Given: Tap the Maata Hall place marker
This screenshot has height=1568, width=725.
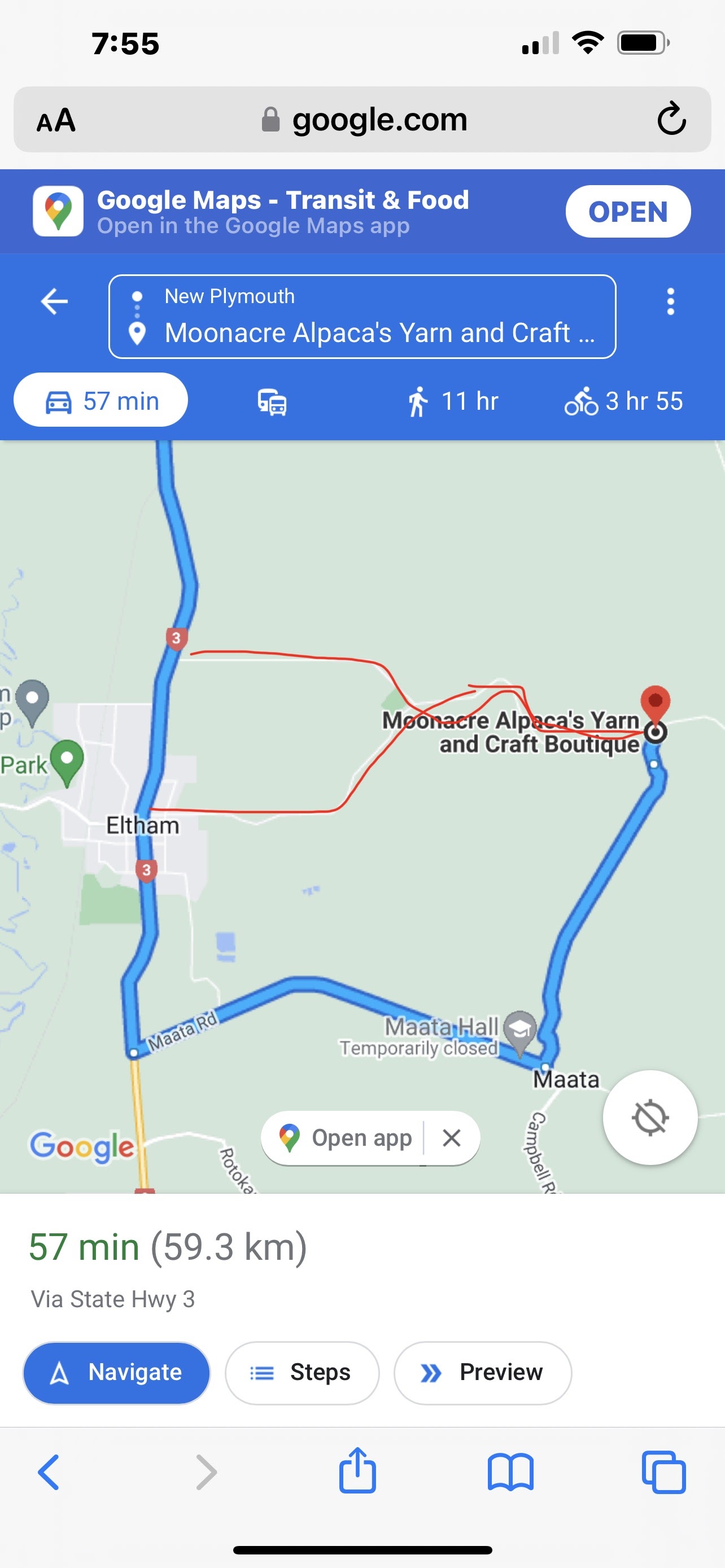Looking at the screenshot, I should [520, 1030].
